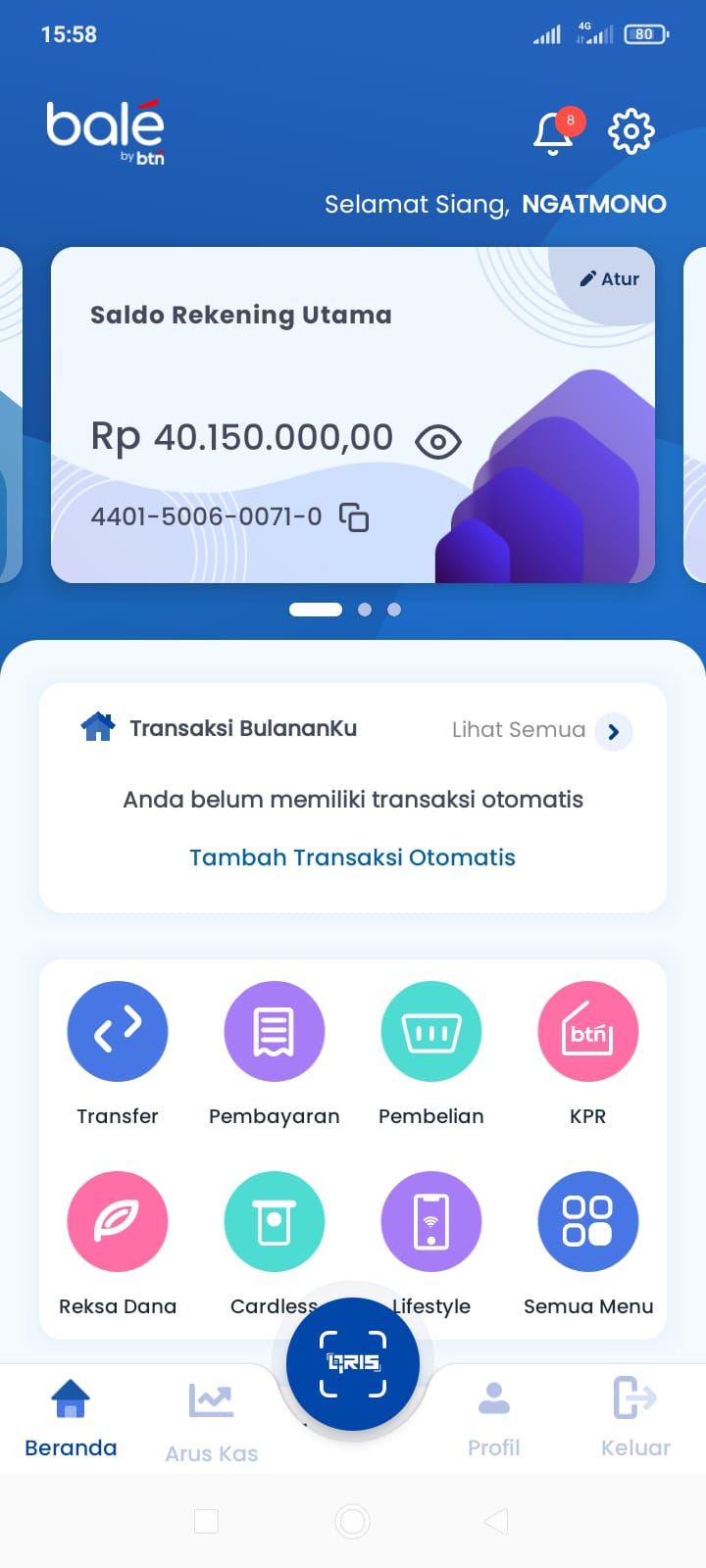706x1568 pixels.
Task: Open Cardless withdrawal
Action: pyautogui.click(x=274, y=1223)
